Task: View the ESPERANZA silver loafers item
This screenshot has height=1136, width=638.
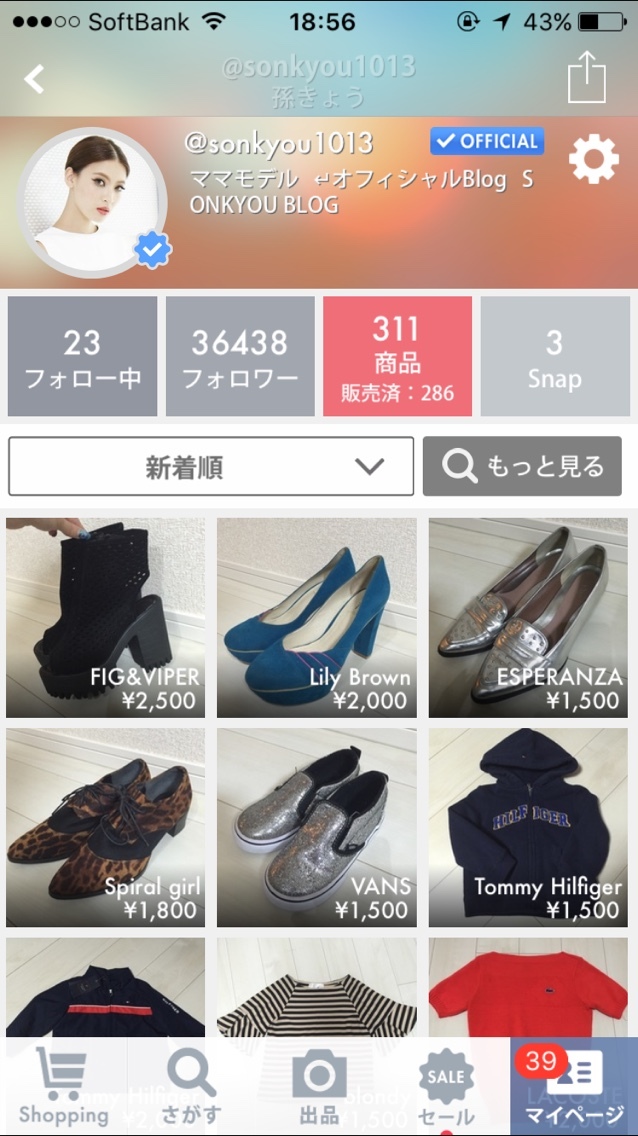Action: click(528, 617)
